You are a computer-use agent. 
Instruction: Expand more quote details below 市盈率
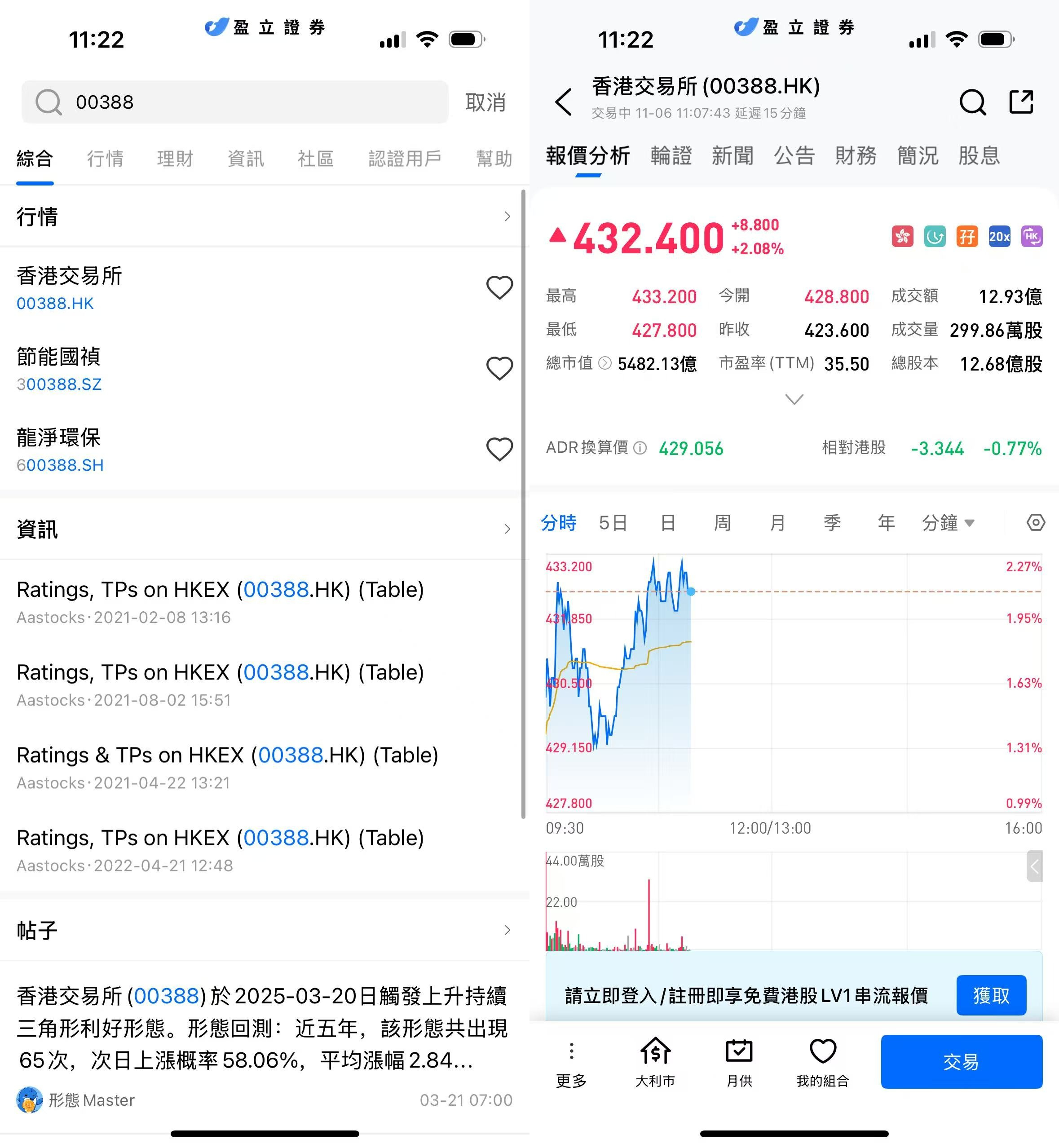pos(794,399)
